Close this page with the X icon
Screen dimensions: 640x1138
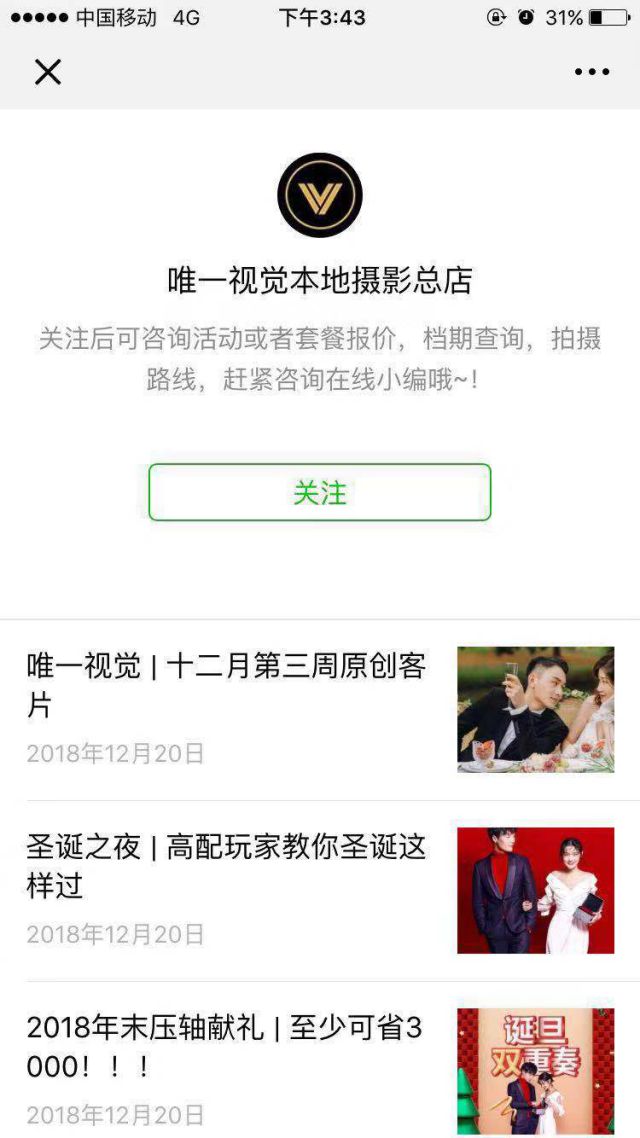click(48, 72)
